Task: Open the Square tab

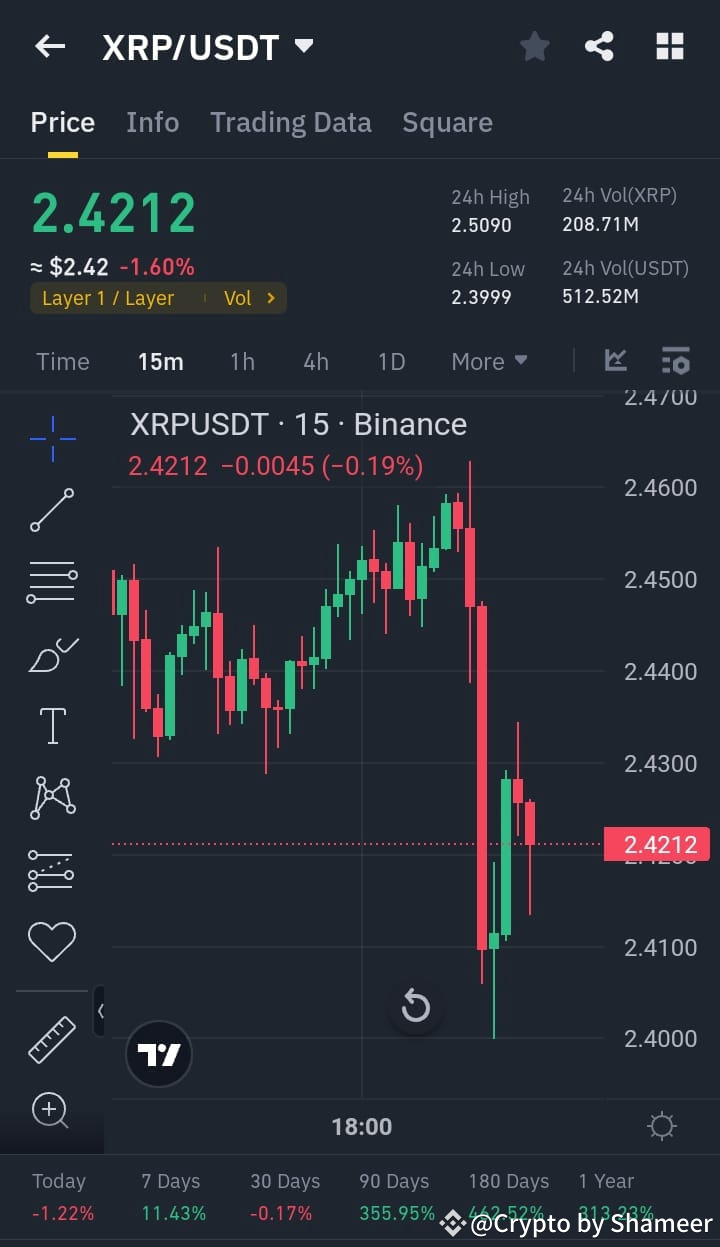Action: pyautogui.click(x=447, y=122)
